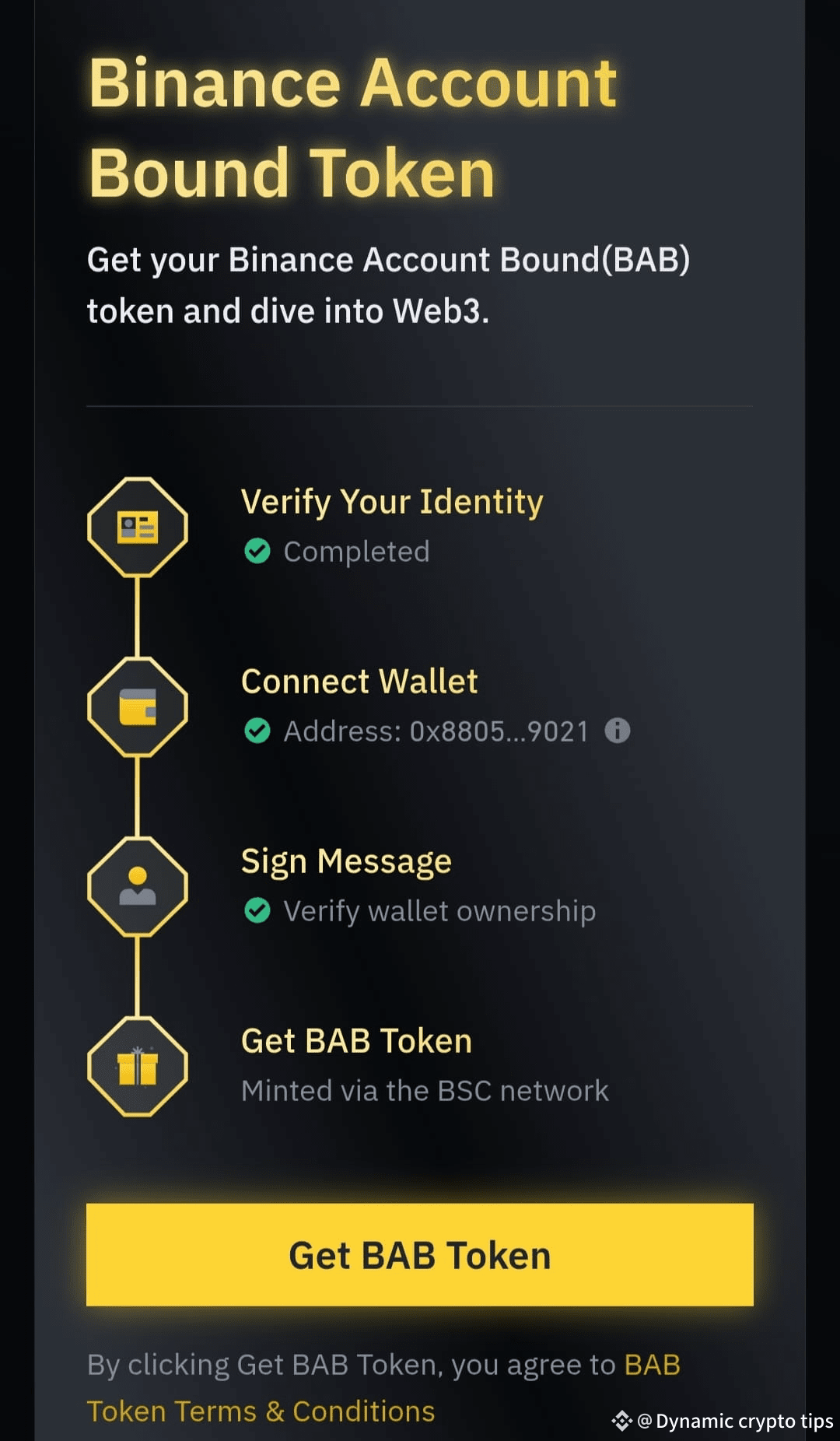
Task: Select the Connect Wallet step label
Action: point(359,681)
